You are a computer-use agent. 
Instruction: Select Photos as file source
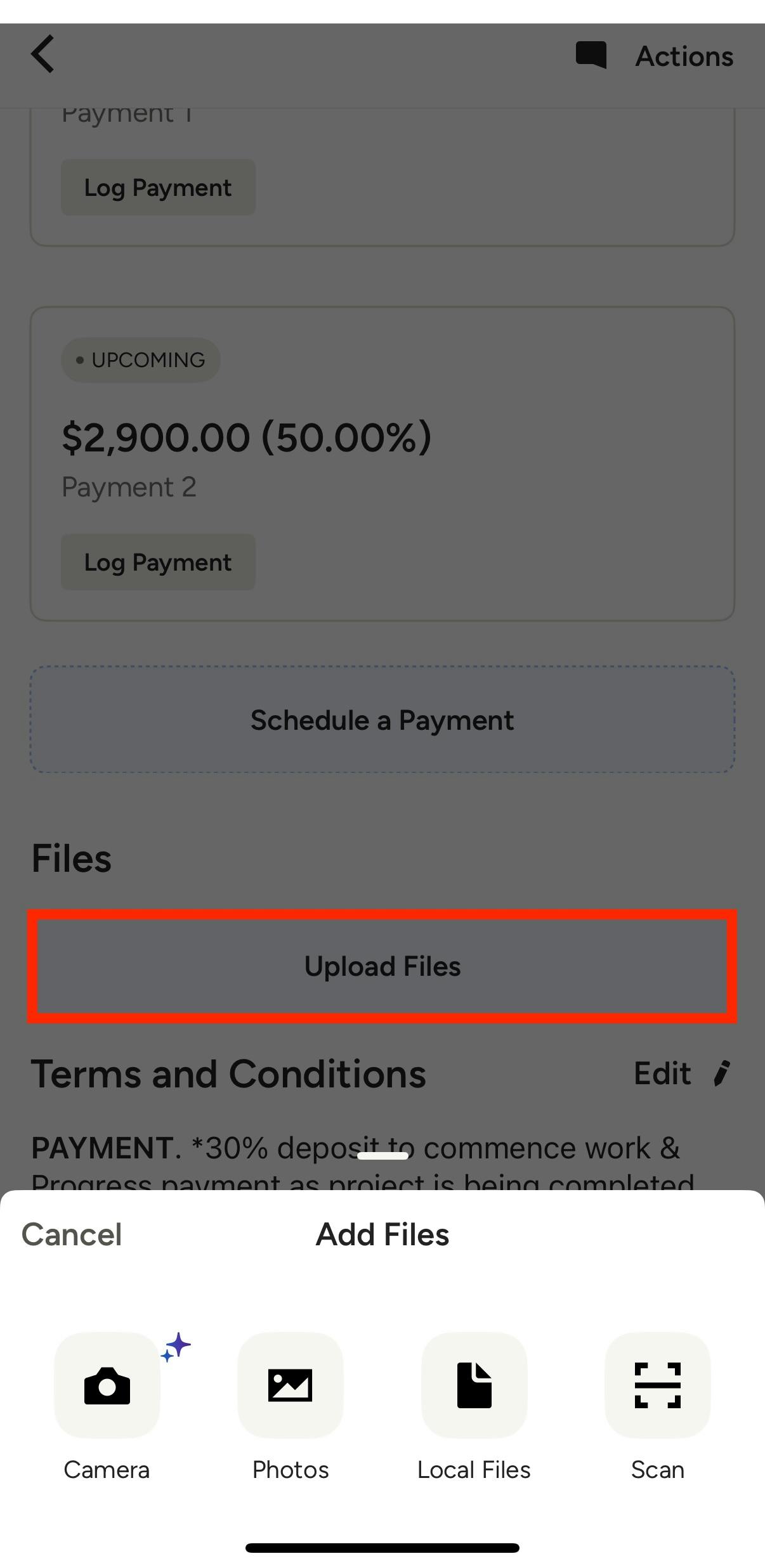[x=291, y=1385]
